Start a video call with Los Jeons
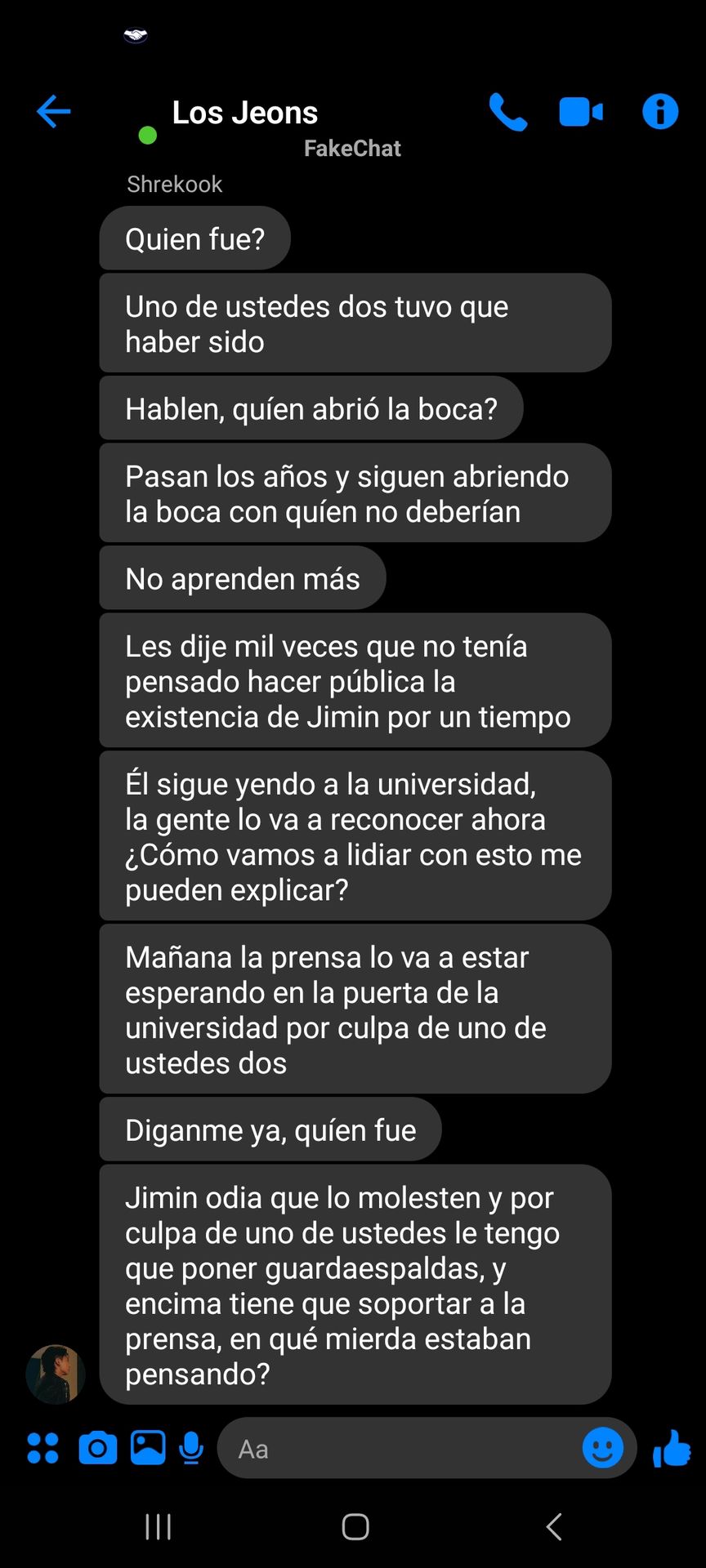 coord(581,112)
